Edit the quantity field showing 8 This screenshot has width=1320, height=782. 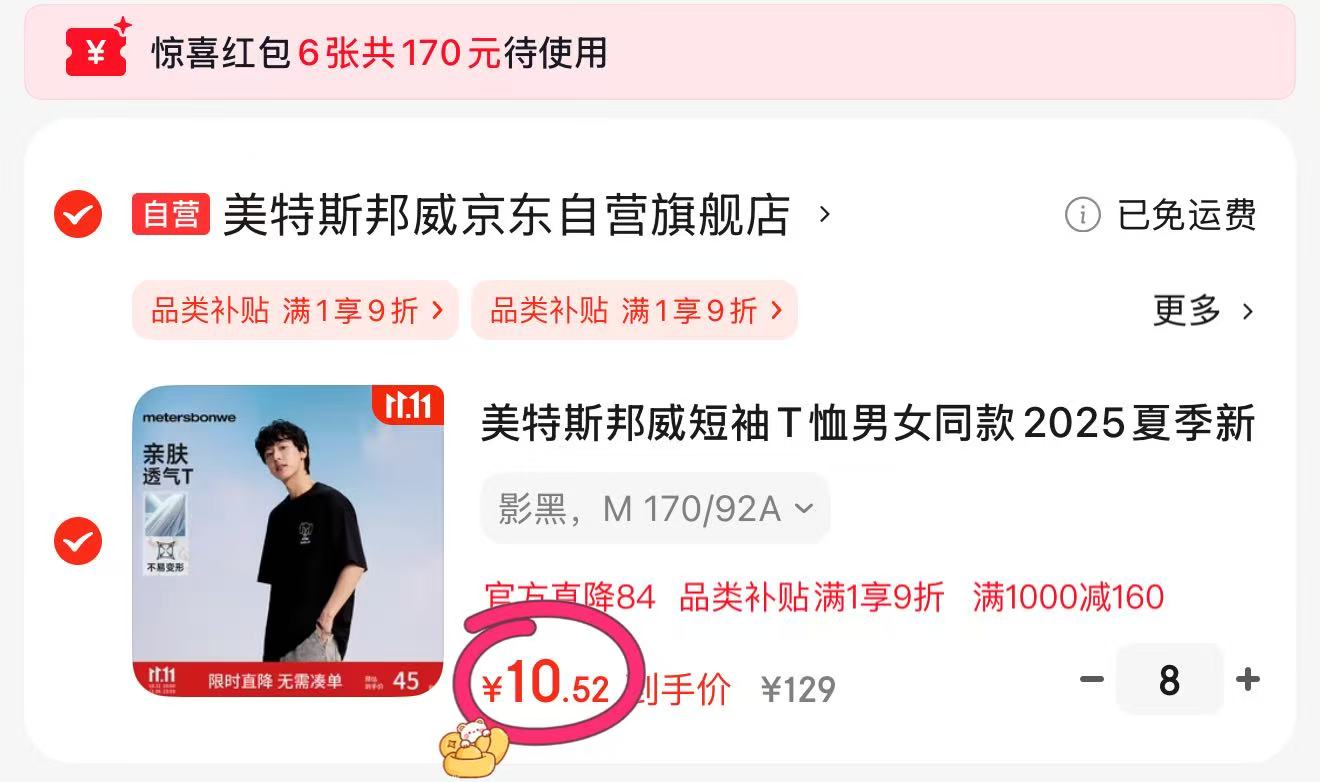(x=1169, y=680)
